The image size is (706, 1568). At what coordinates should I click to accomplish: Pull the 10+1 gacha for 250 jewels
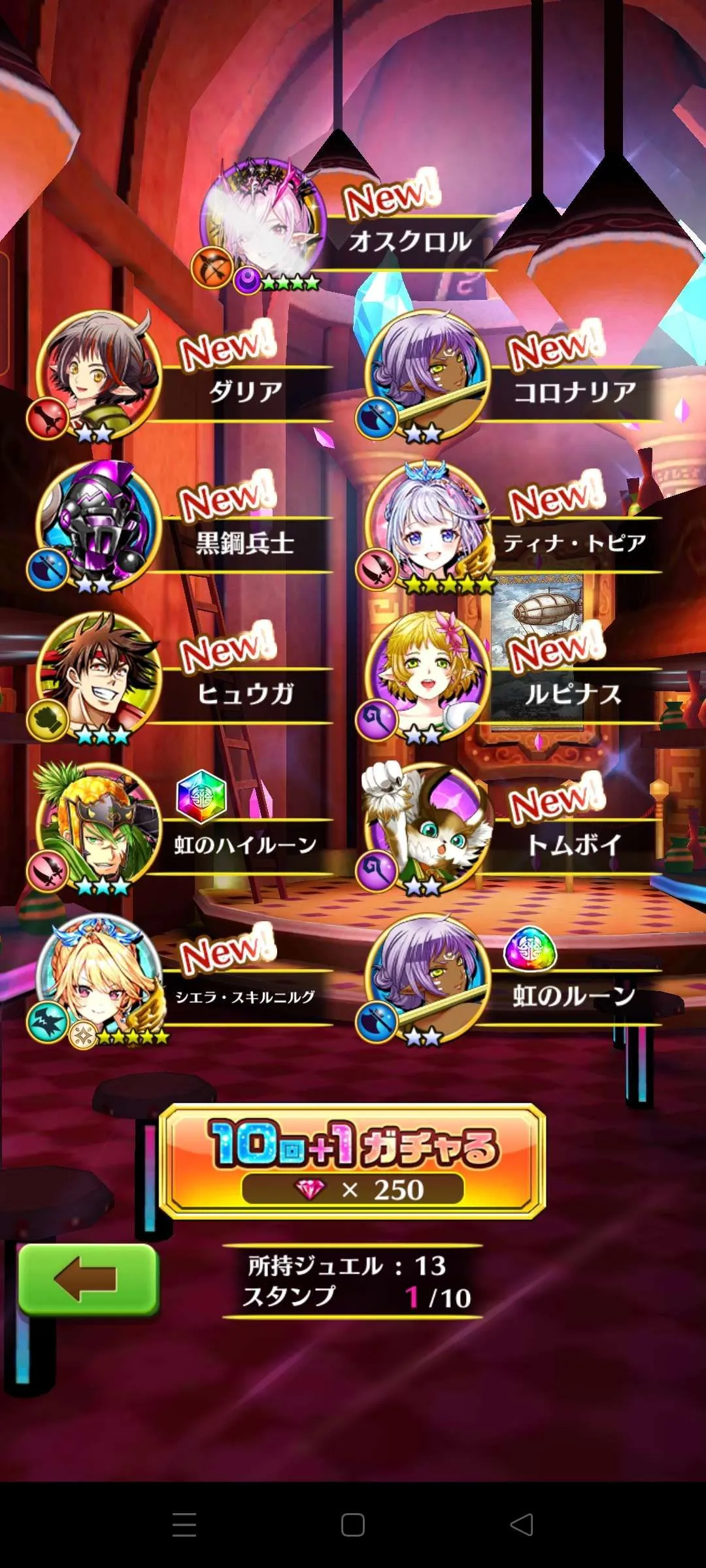coord(352,1160)
